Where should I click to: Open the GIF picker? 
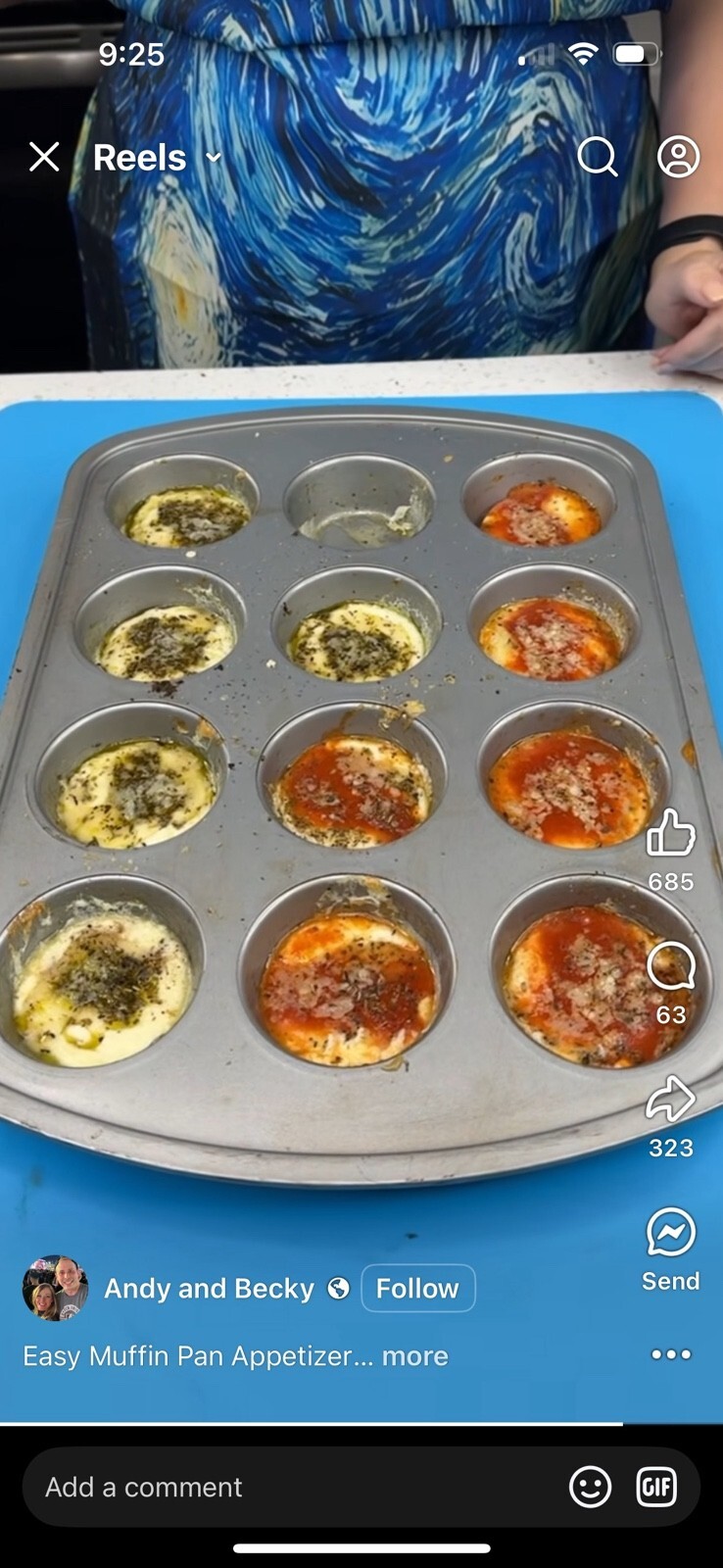pyautogui.click(x=656, y=1487)
